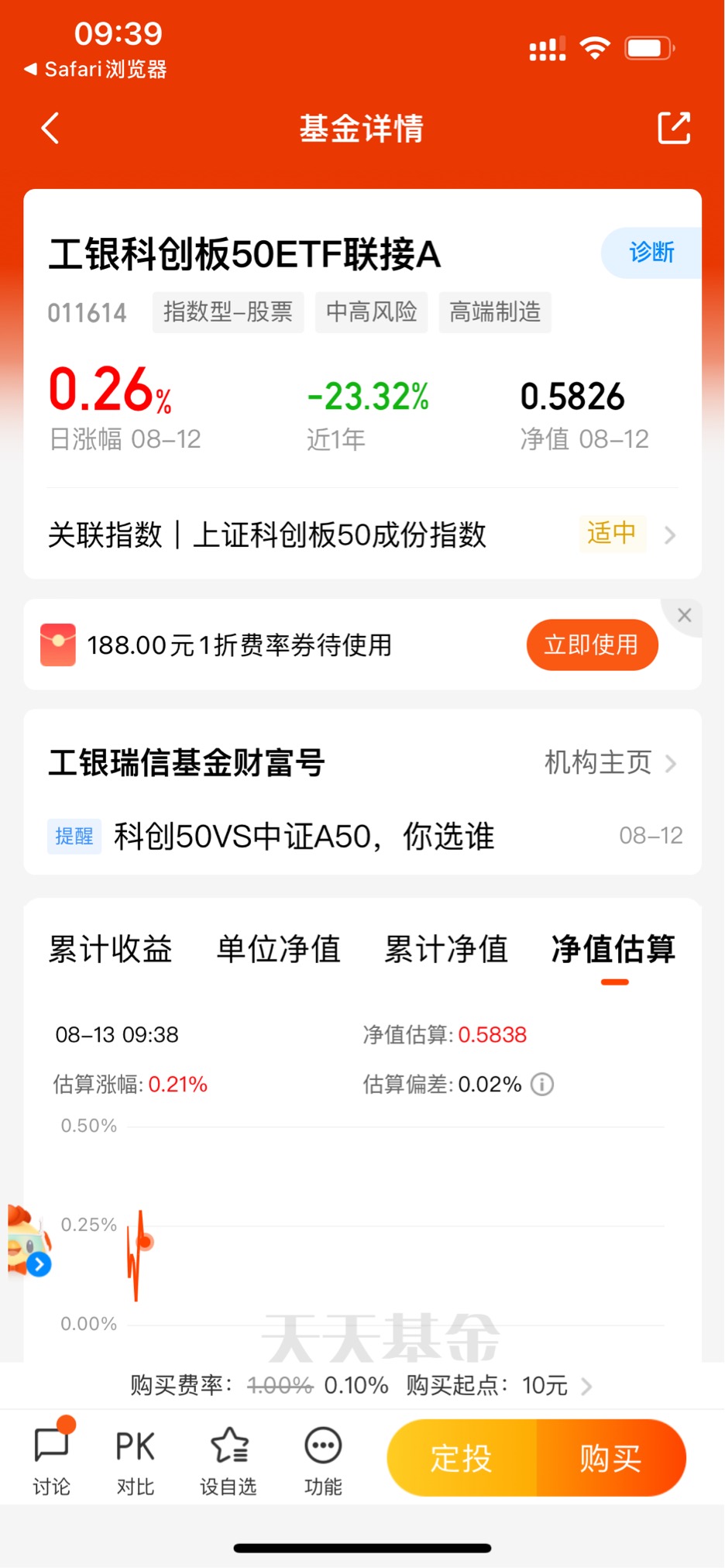This screenshot has height=1568, width=725.
Task: Select the 净值估算 tab
Action: pos(613,949)
